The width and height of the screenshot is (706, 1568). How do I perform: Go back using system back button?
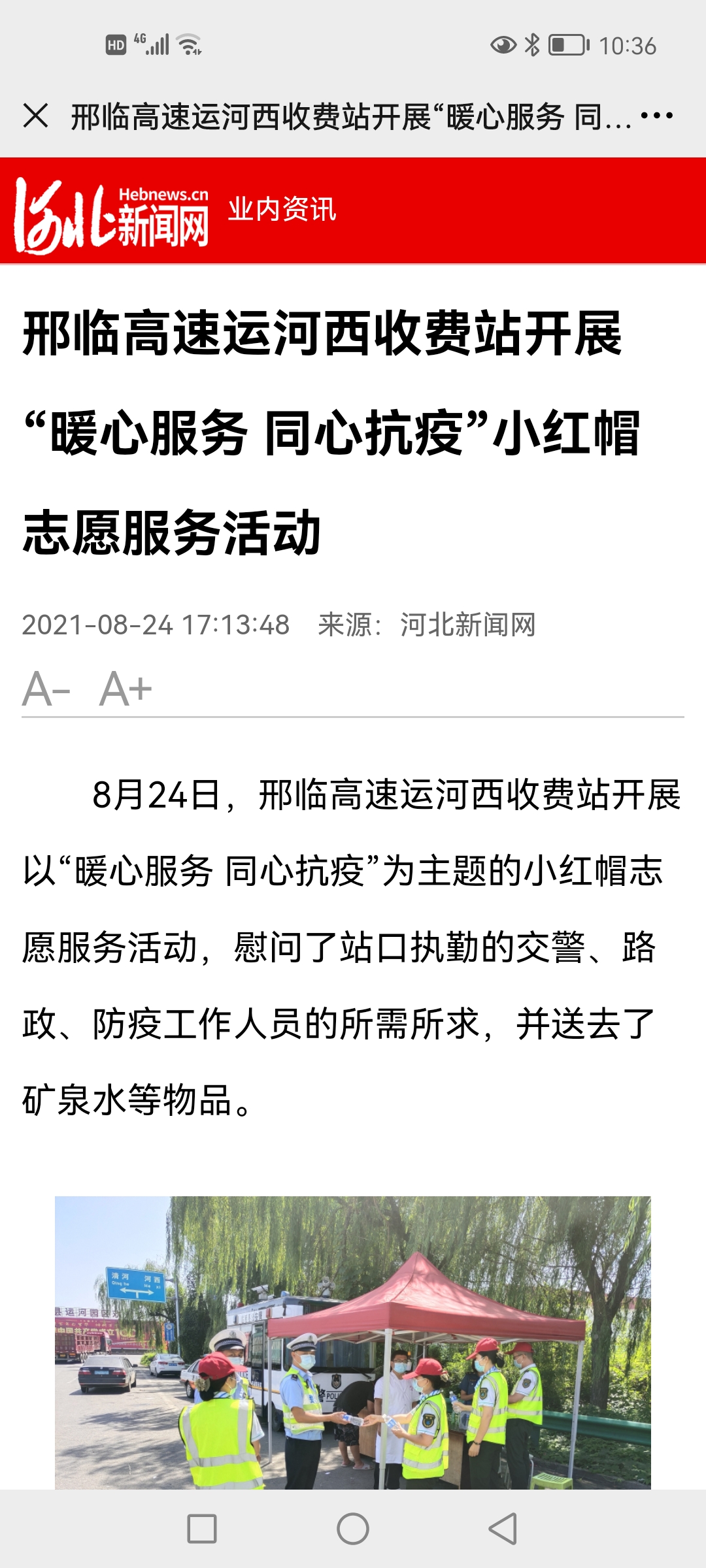pos(503,1529)
